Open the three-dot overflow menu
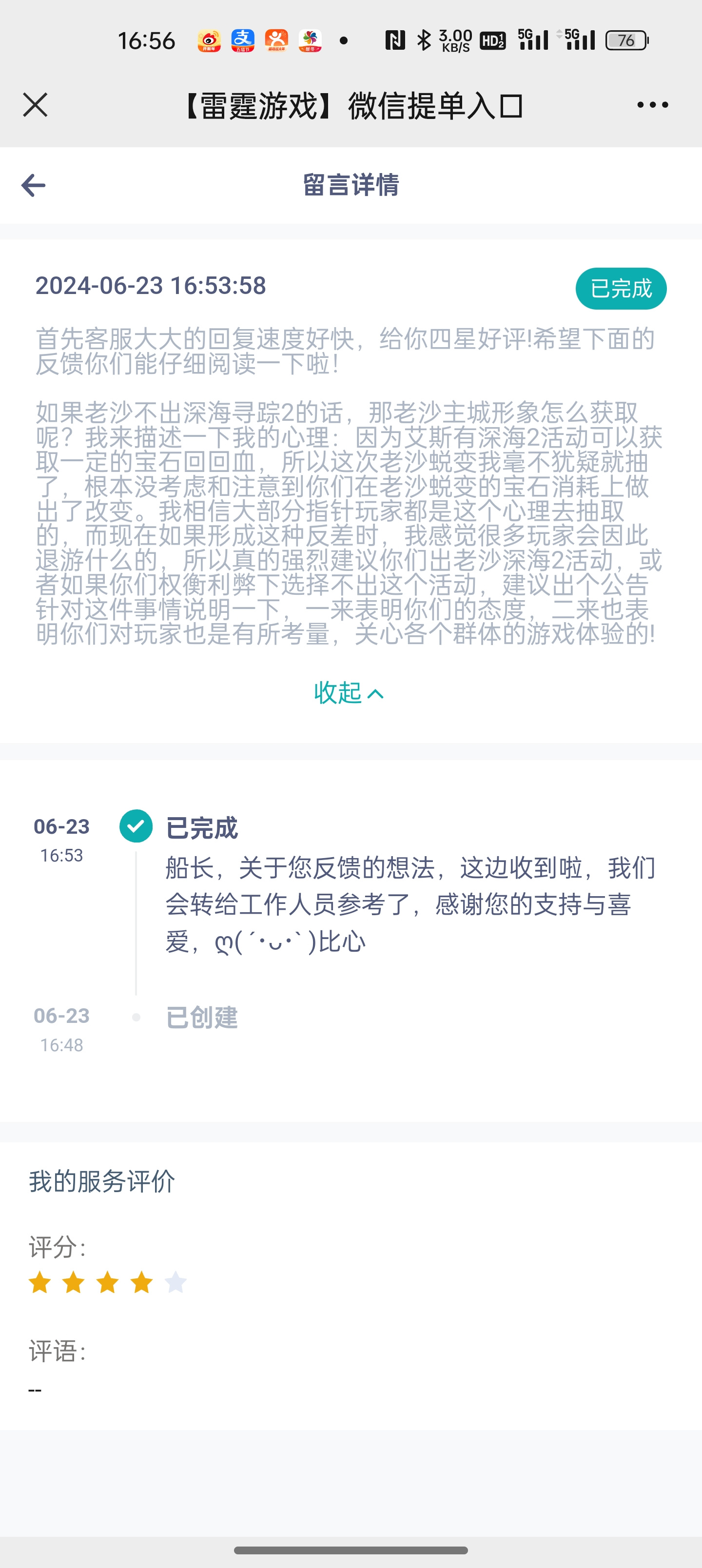Viewport: 702px width, 1568px height. coord(652,105)
